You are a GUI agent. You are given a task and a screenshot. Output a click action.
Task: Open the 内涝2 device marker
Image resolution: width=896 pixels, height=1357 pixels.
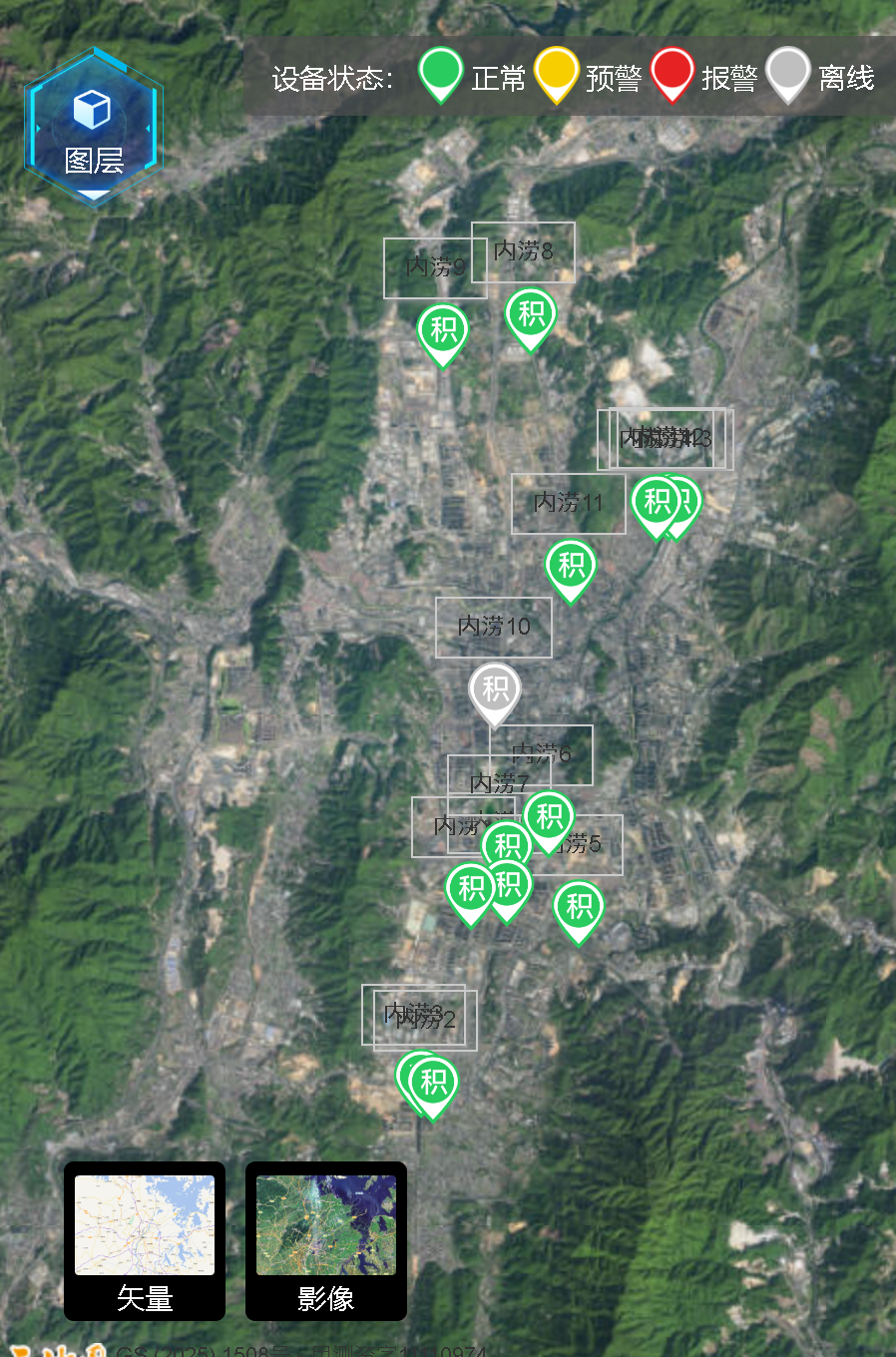(x=434, y=1083)
